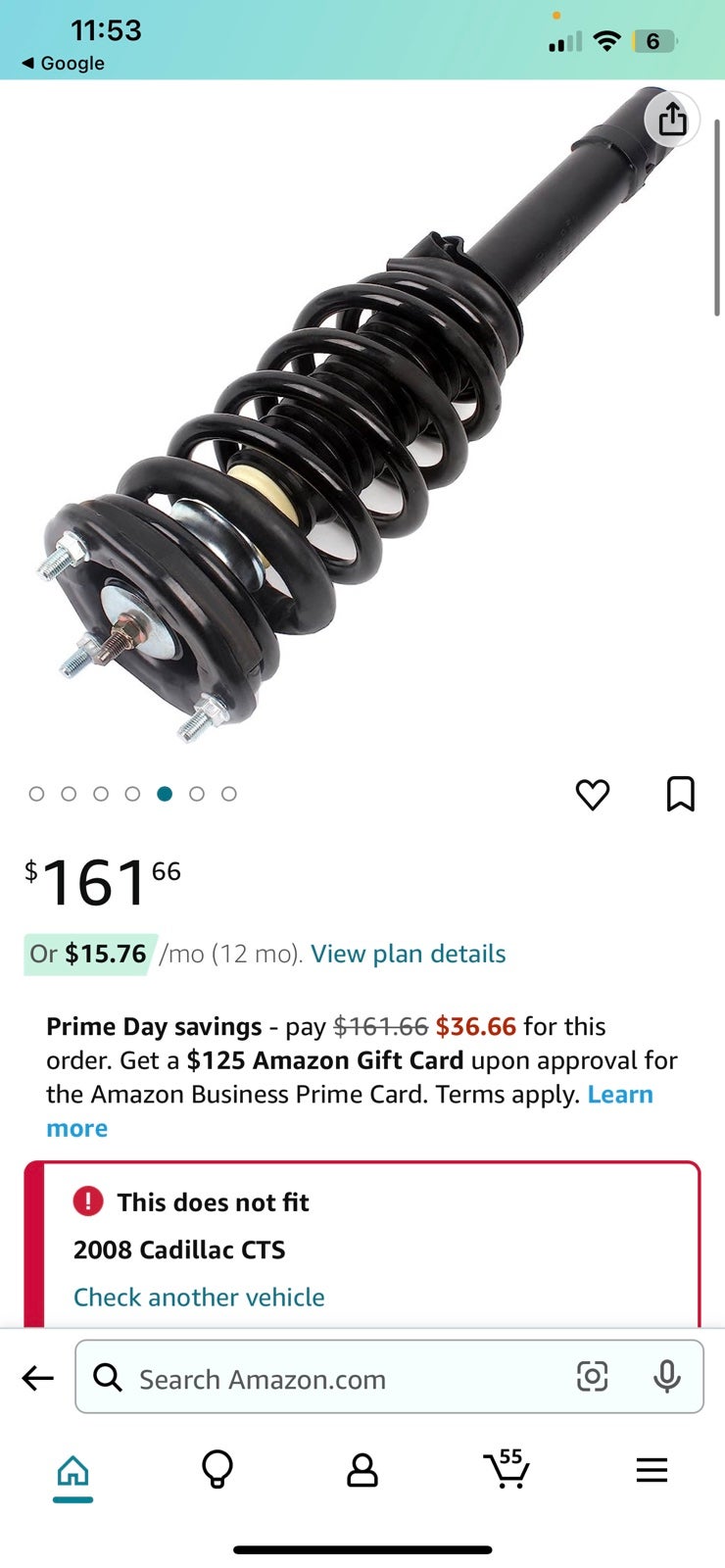The width and height of the screenshot is (725, 1568).
Task: Open Learn more about Prime Card offer
Action: coord(350,1111)
